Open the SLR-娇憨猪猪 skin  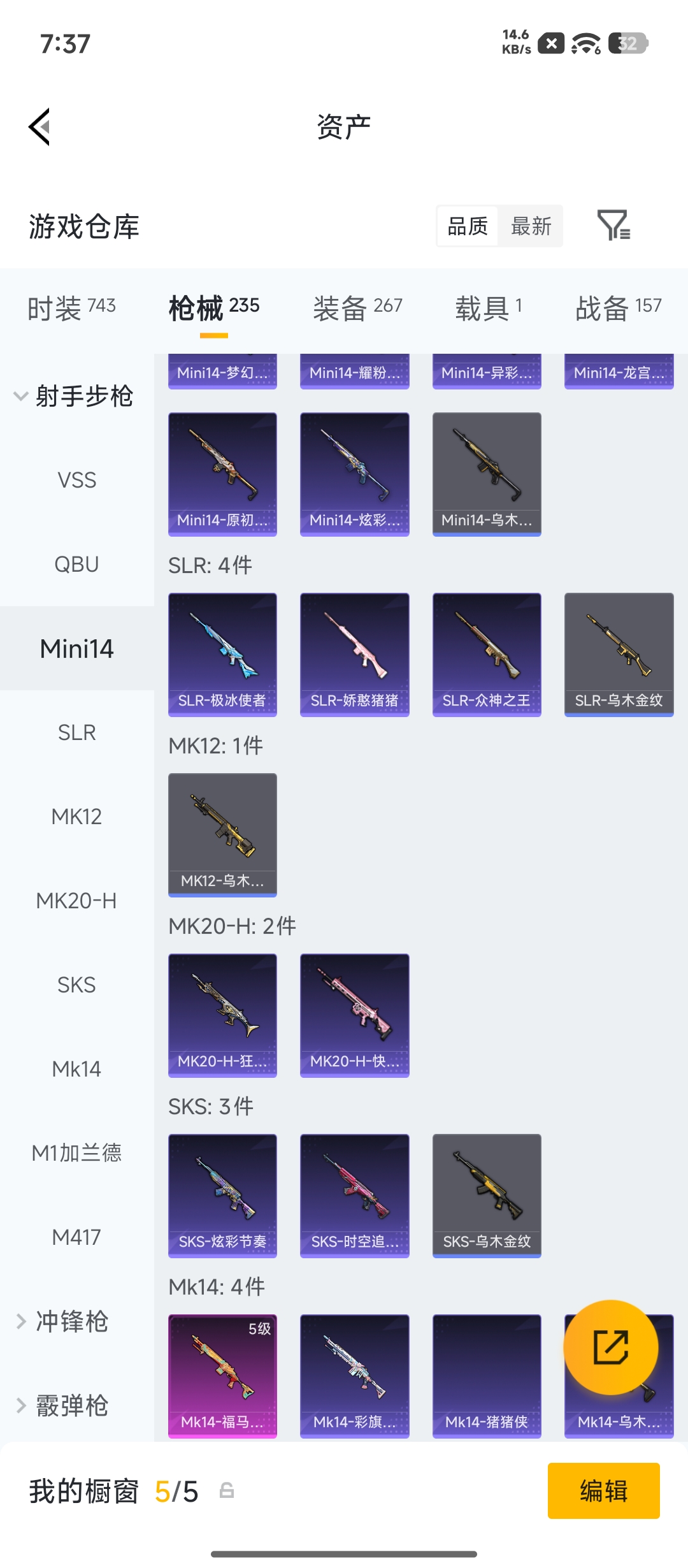click(x=355, y=655)
